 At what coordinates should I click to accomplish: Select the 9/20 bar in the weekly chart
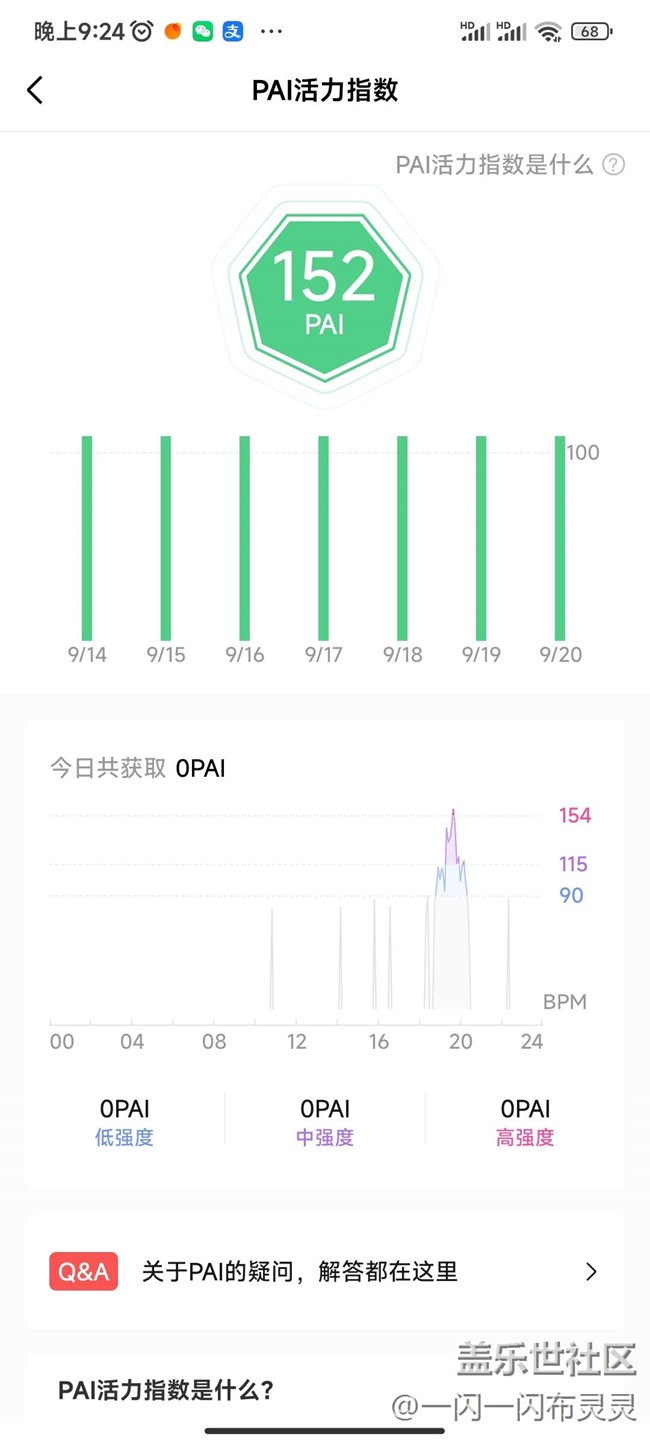560,538
